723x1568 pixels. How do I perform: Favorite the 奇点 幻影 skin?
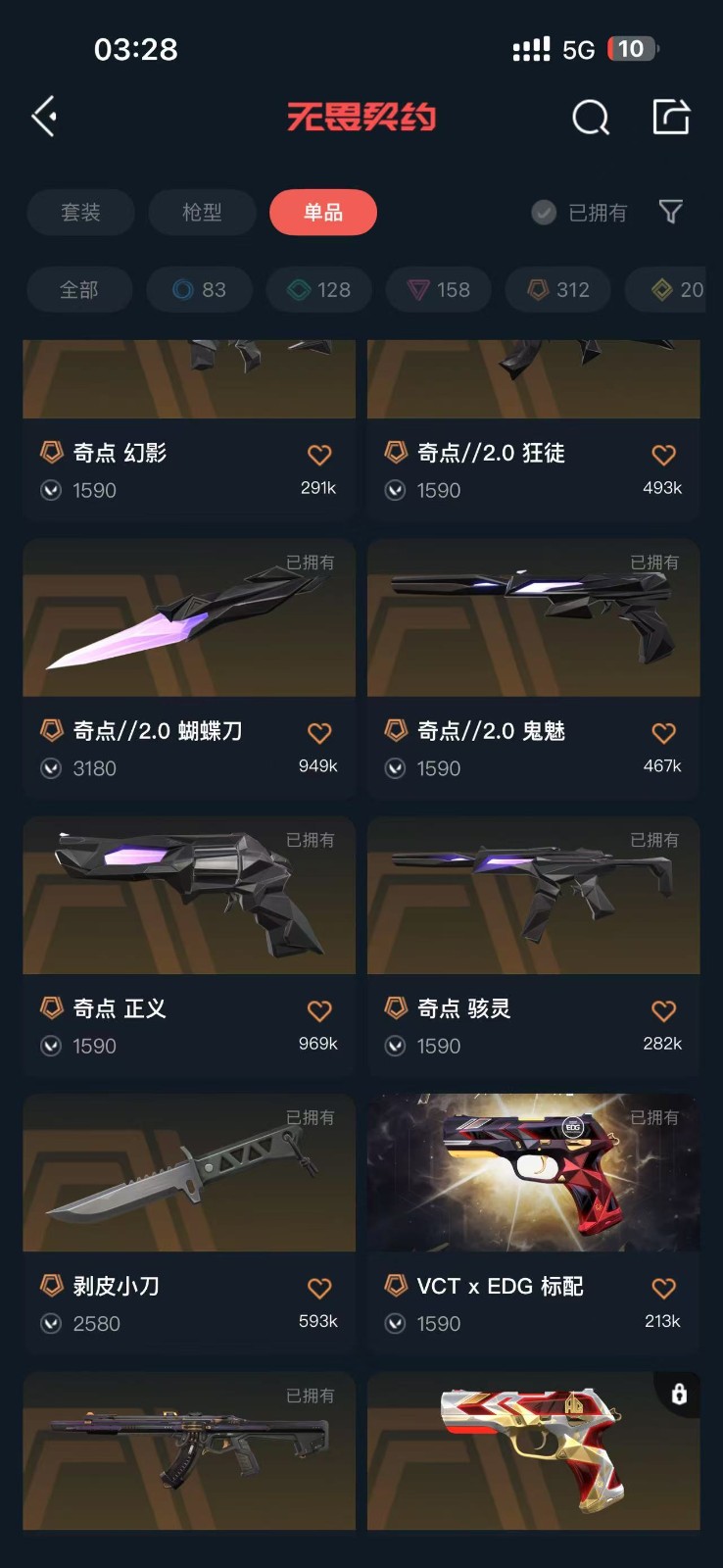tap(319, 455)
